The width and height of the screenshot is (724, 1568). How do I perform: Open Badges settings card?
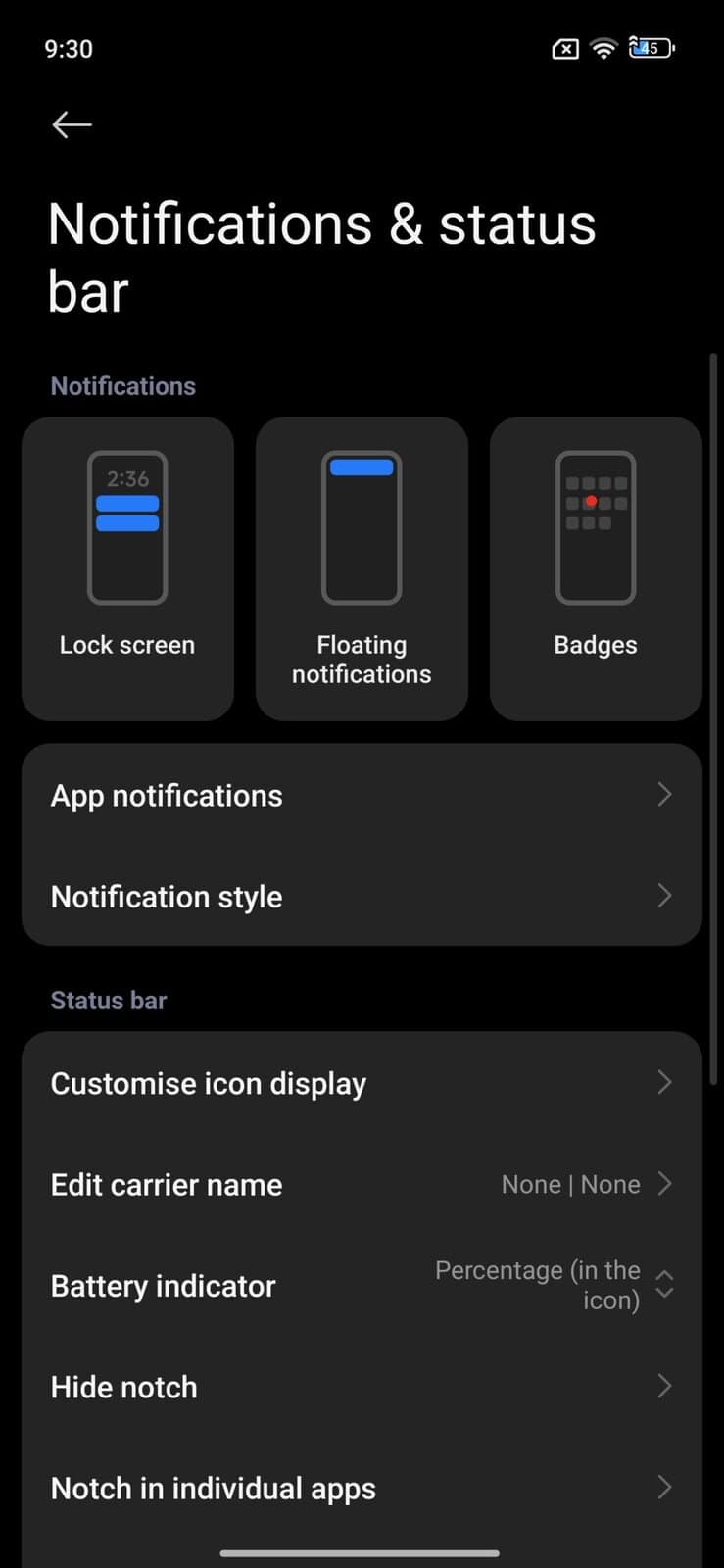point(595,568)
